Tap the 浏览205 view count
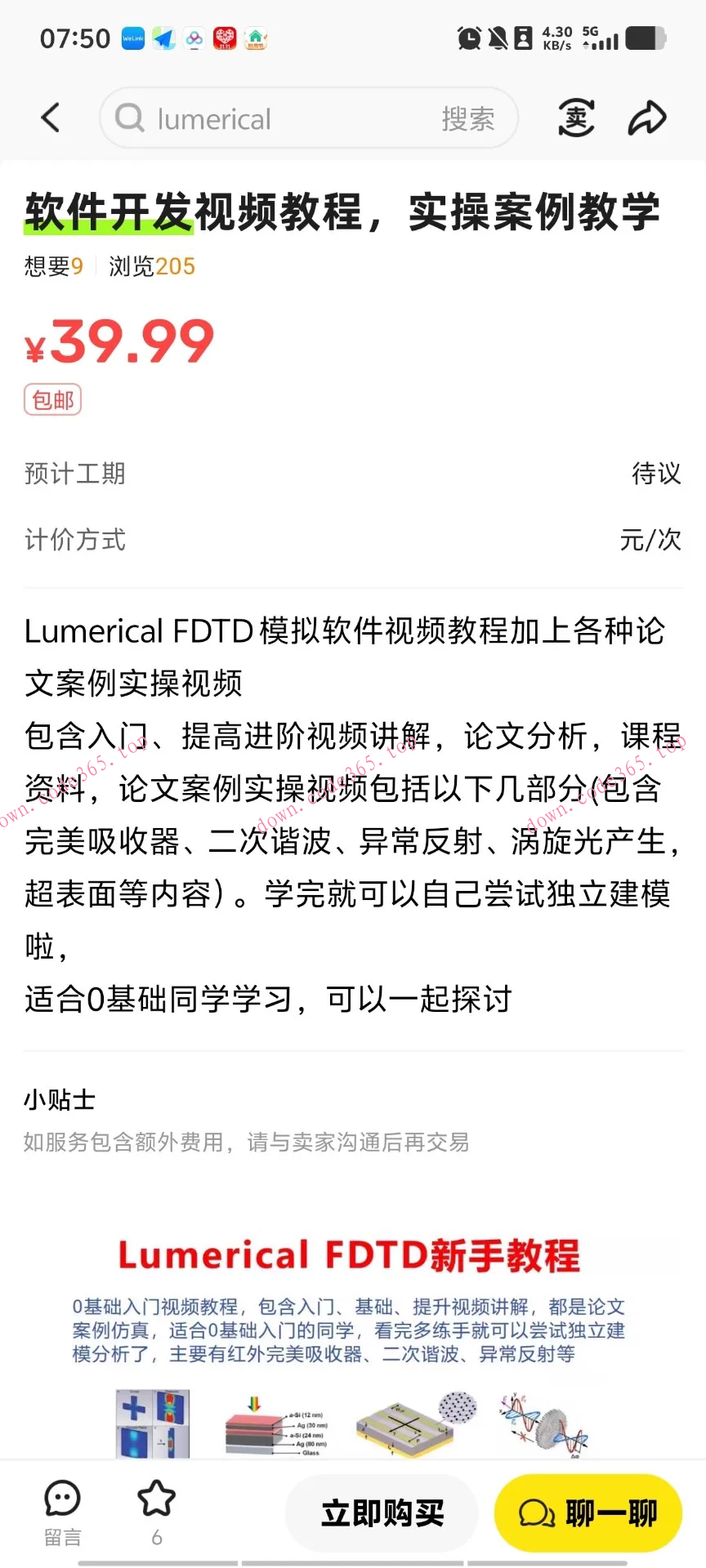Screen dimensions: 706x1568 pyautogui.click(x=151, y=266)
